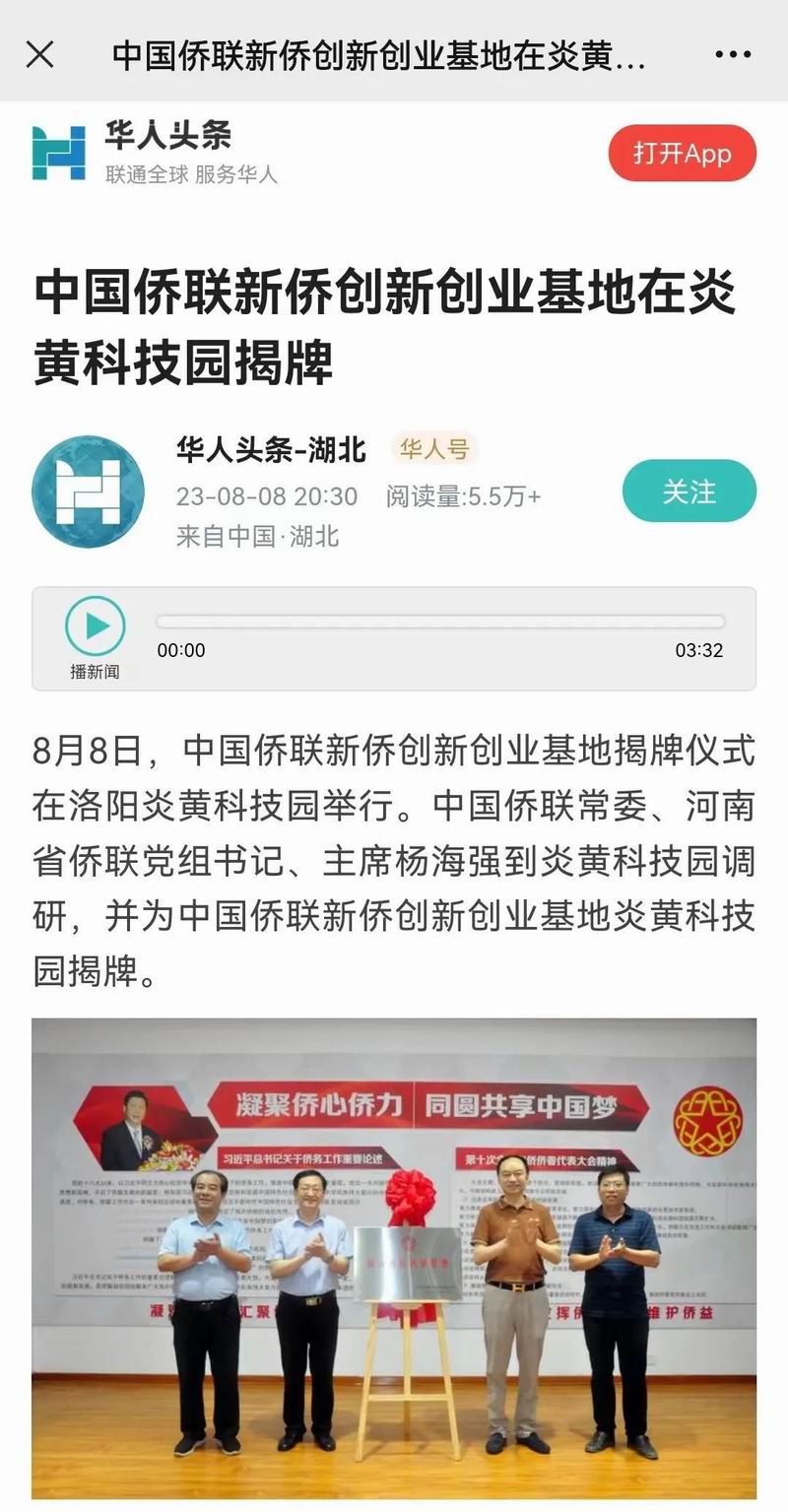Seek along the audio progress bar

439,622
